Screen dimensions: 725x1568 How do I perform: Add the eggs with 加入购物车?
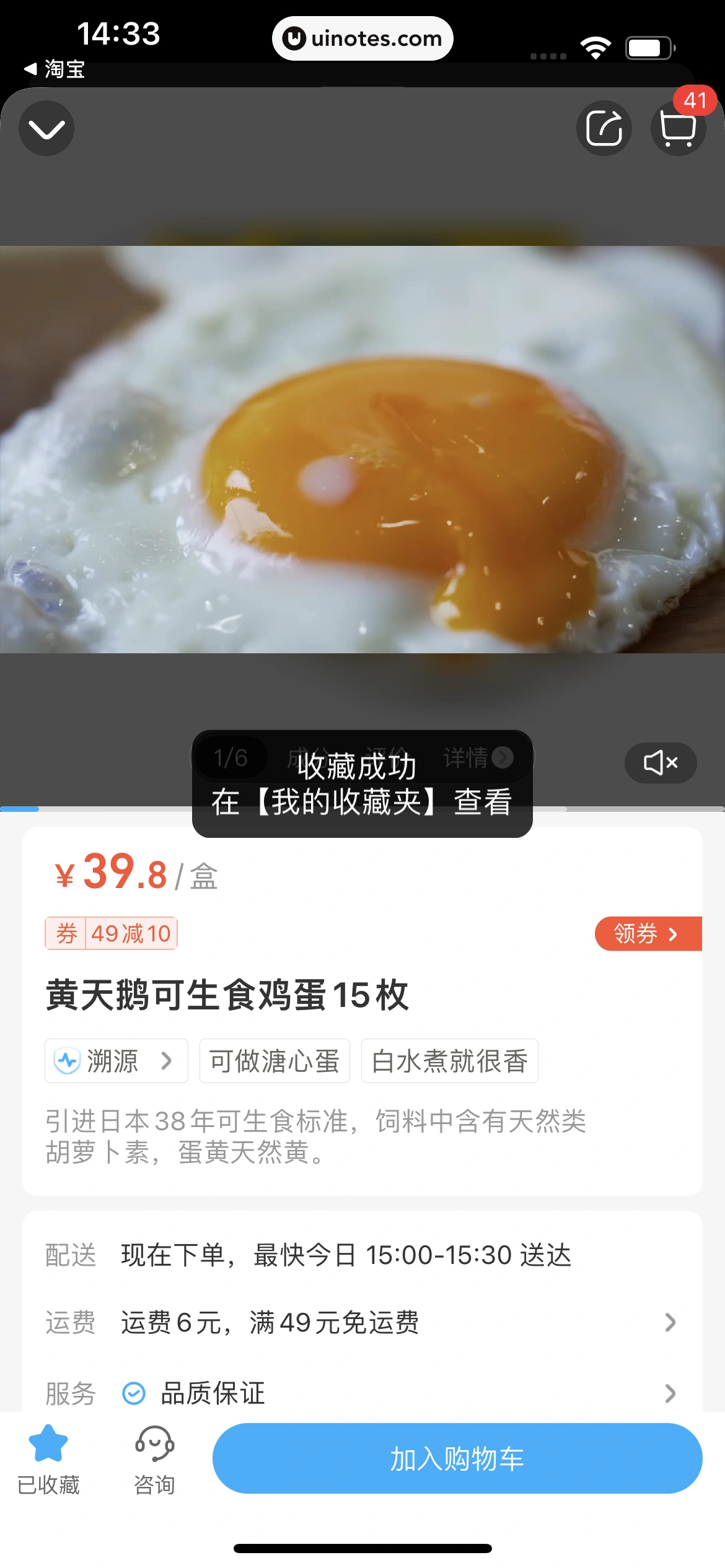[457, 1458]
